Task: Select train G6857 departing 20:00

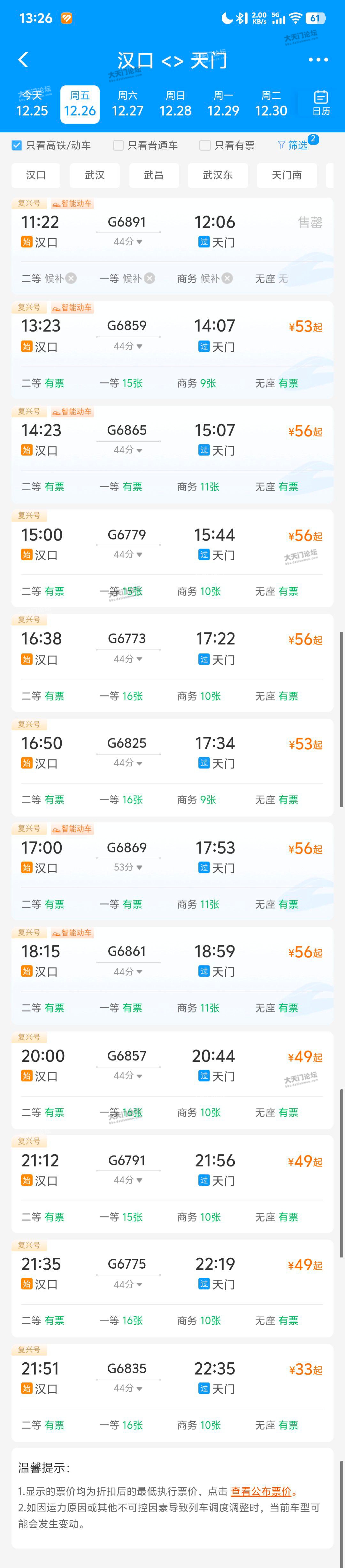Action: tap(172, 1065)
